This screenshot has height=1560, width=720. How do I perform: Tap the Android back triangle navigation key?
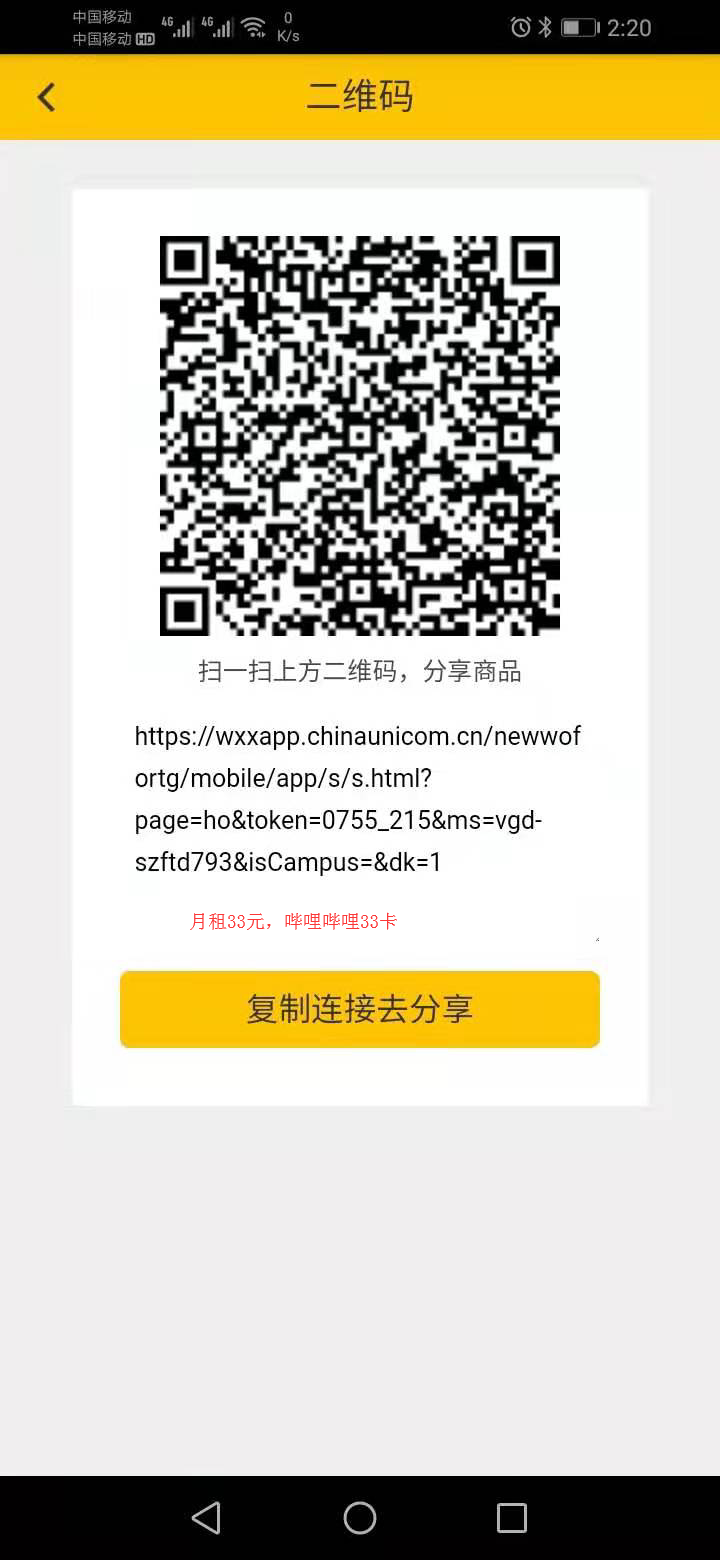click(207, 1517)
